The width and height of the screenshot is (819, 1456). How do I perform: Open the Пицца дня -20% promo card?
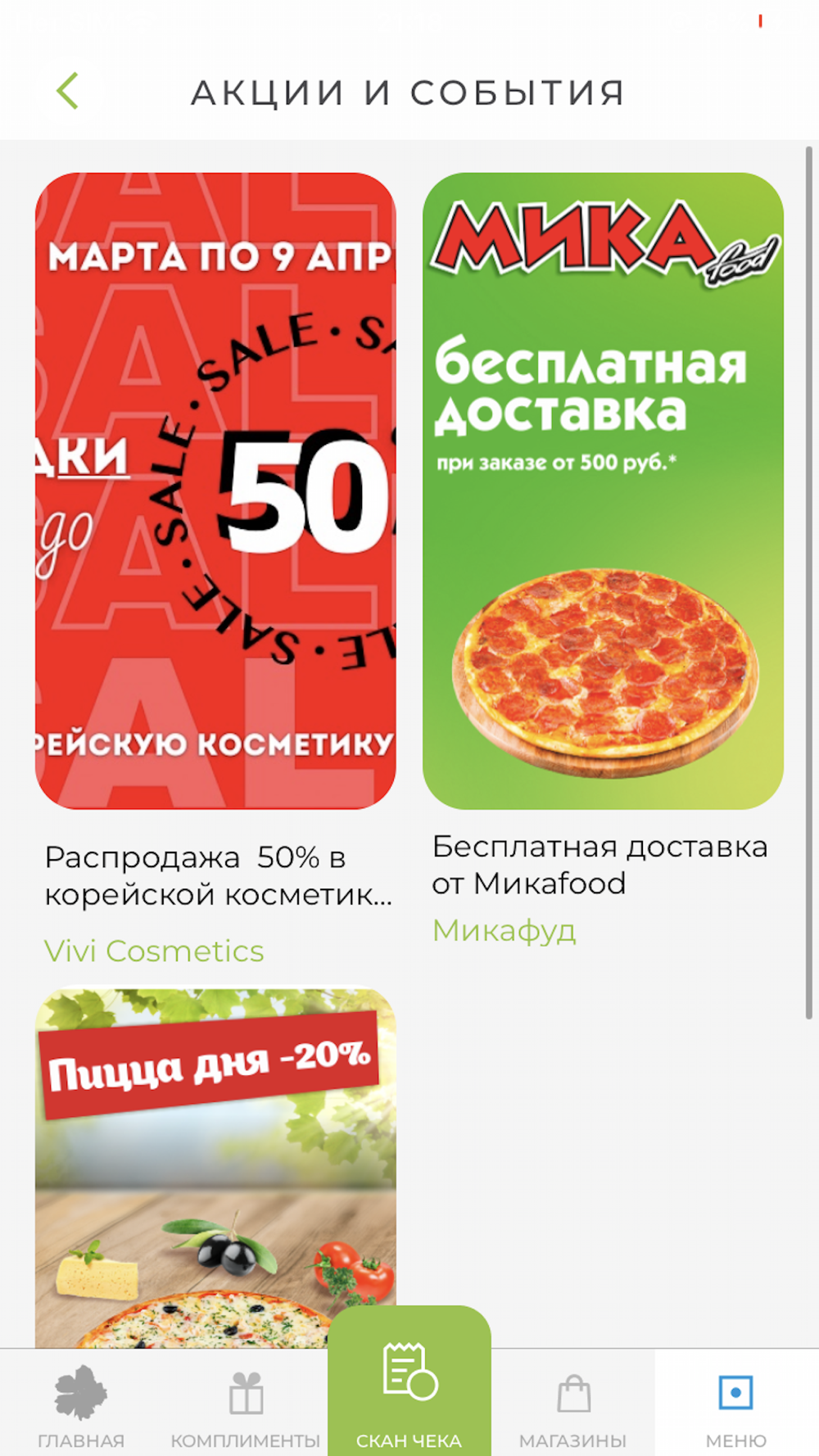[215, 1169]
